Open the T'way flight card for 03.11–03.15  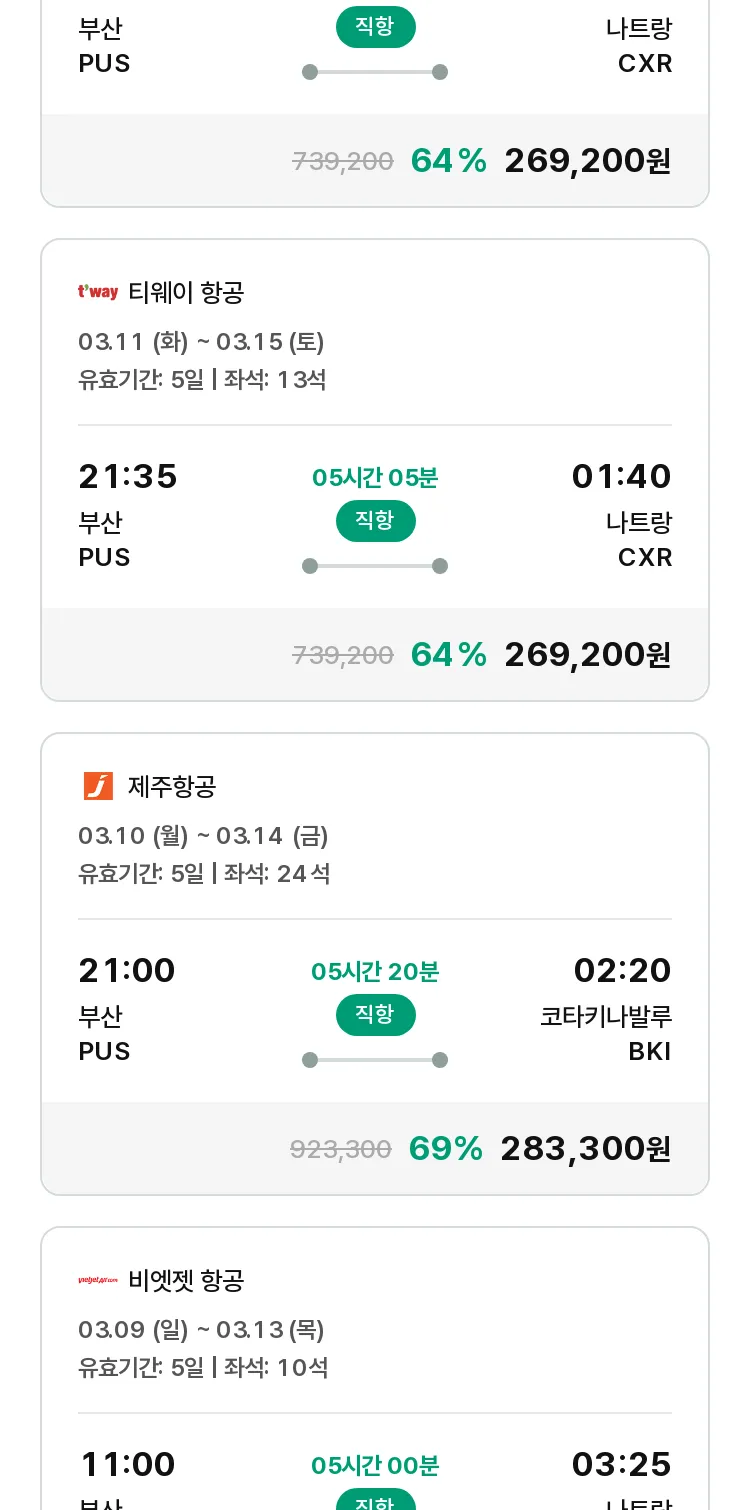tap(375, 470)
